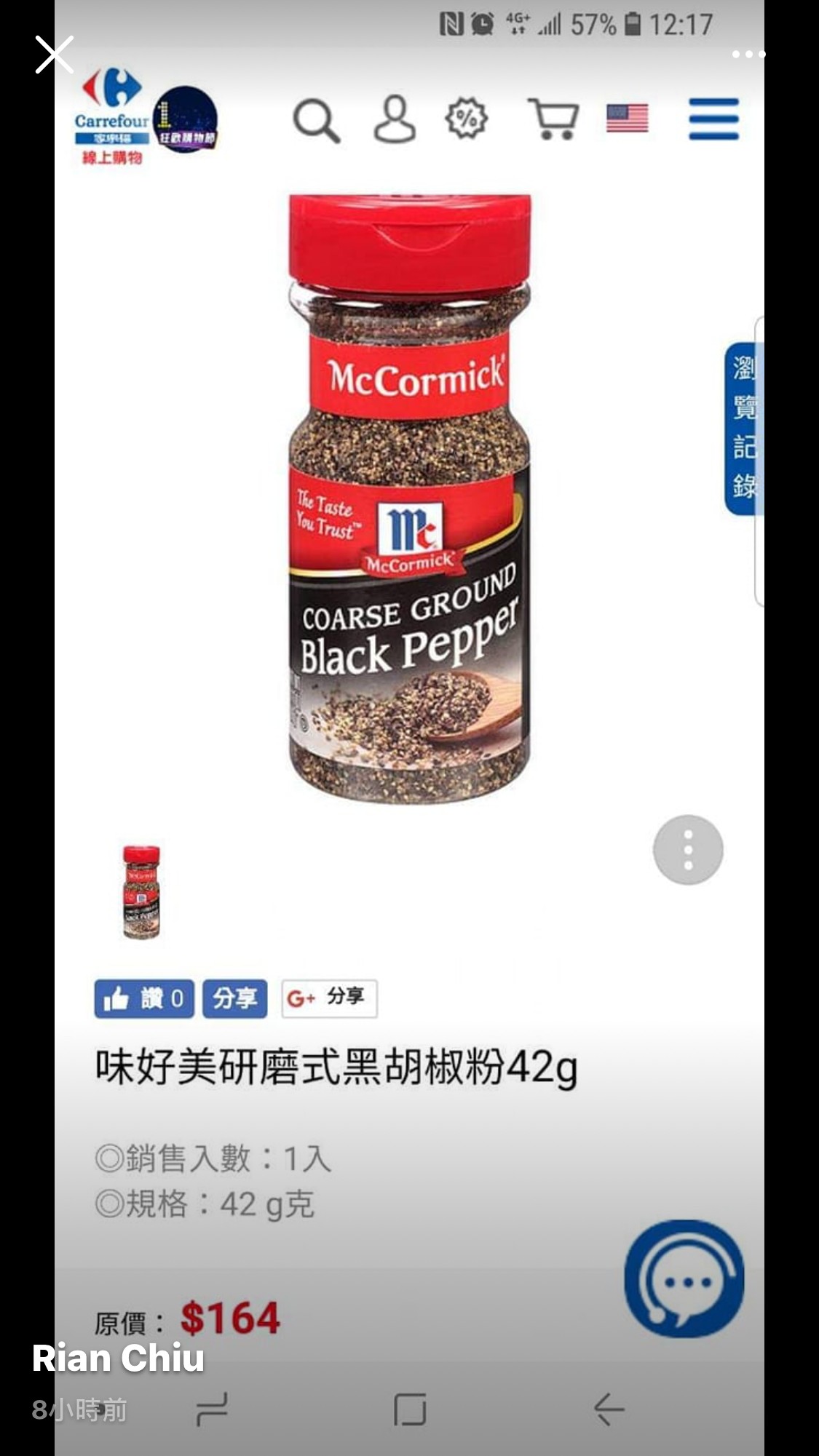Open Rian Chiu's profile
The height and width of the screenshot is (1456, 819).
pyautogui.click(x=118, y=1358)
